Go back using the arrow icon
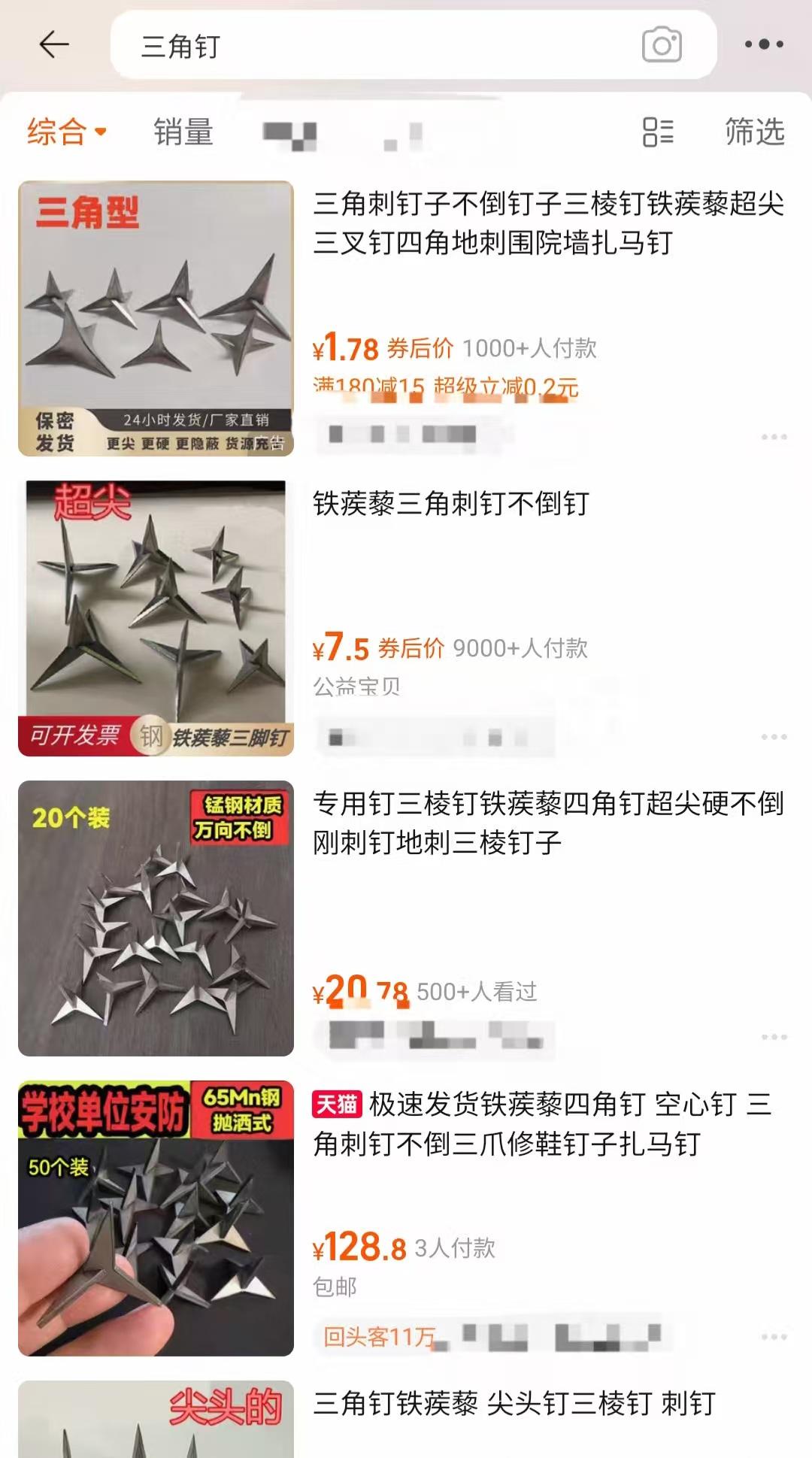812x1458 pixels. pyautogui.click(x=54, y=45)
